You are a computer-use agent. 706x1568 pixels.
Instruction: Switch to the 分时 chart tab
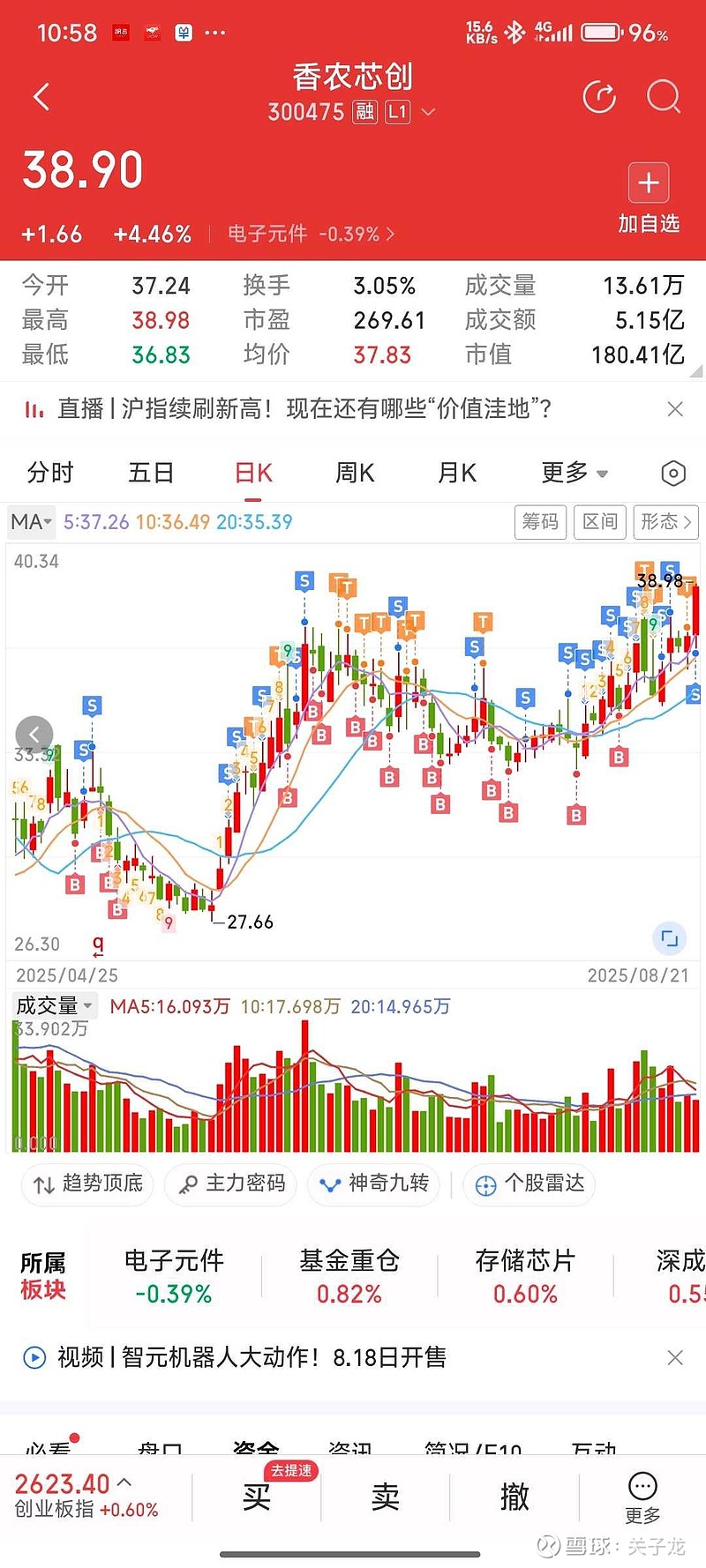50,474
